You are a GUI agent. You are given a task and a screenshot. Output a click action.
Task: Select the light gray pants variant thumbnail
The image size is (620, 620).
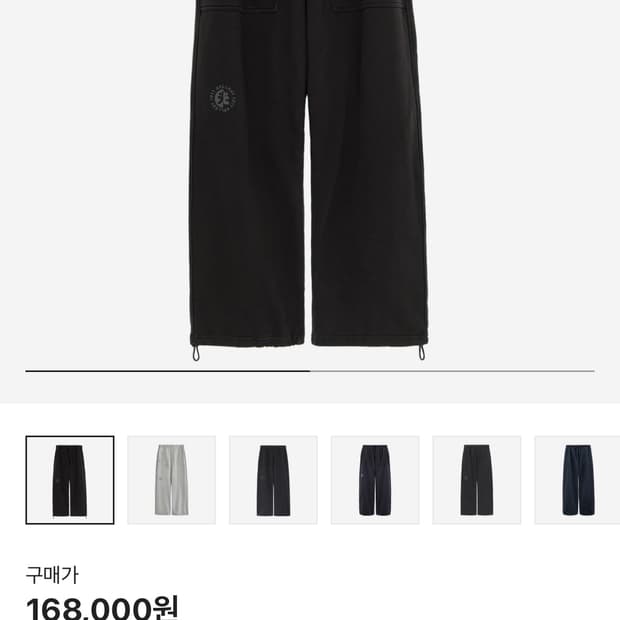172,480
